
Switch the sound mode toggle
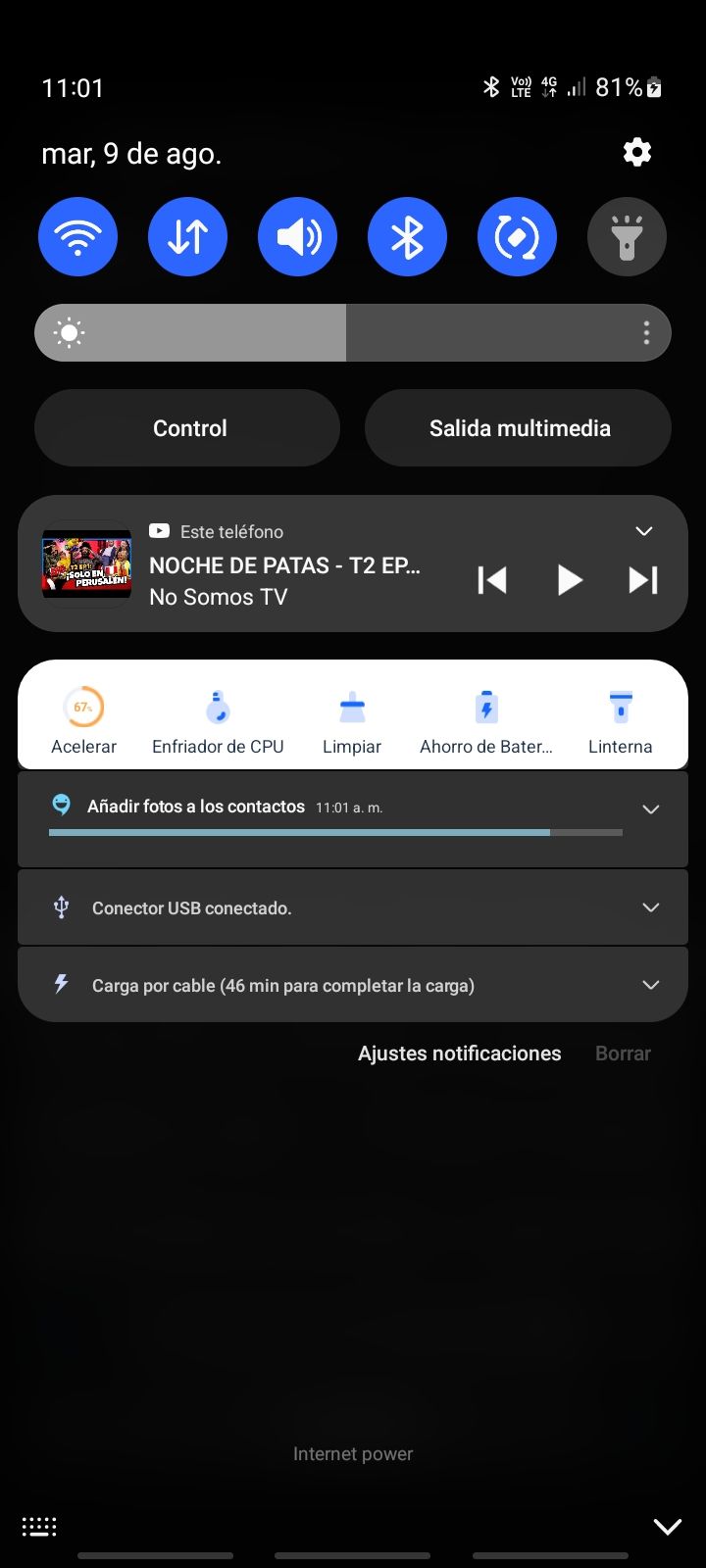click(297, 237)
